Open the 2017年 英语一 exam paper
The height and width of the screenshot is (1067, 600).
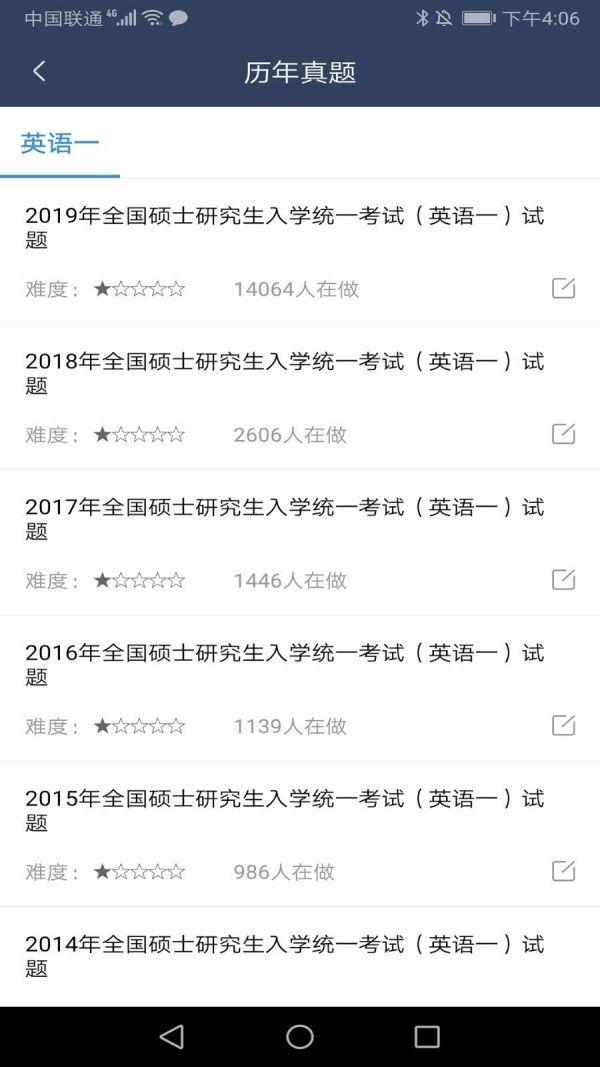pos(300,543)
